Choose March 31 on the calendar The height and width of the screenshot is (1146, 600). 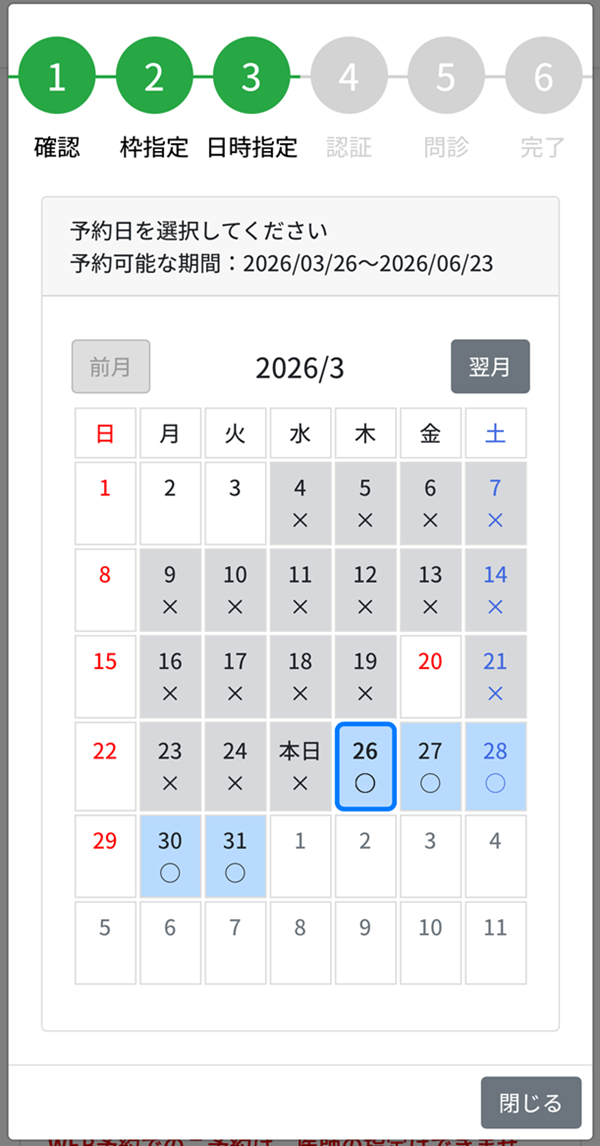coord(235,856)
